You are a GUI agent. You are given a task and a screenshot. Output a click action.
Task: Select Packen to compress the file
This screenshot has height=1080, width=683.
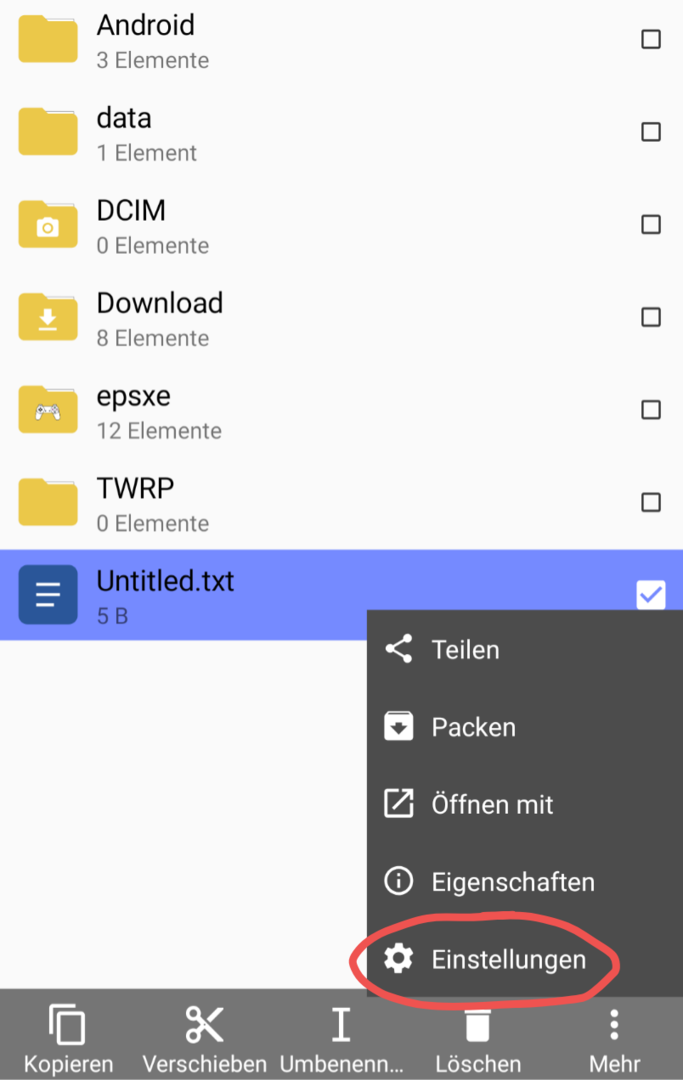click(x=473, y=727)
